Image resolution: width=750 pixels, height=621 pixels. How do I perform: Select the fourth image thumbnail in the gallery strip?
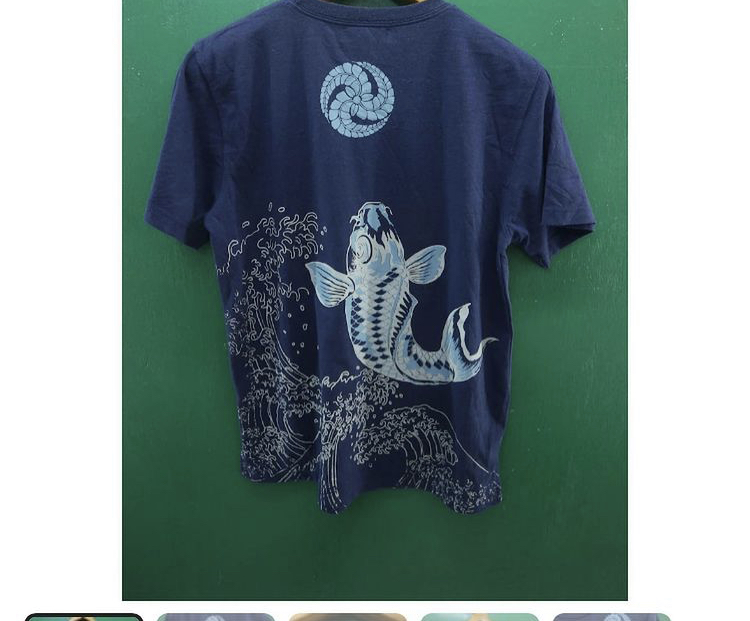[x=480, y=617]
